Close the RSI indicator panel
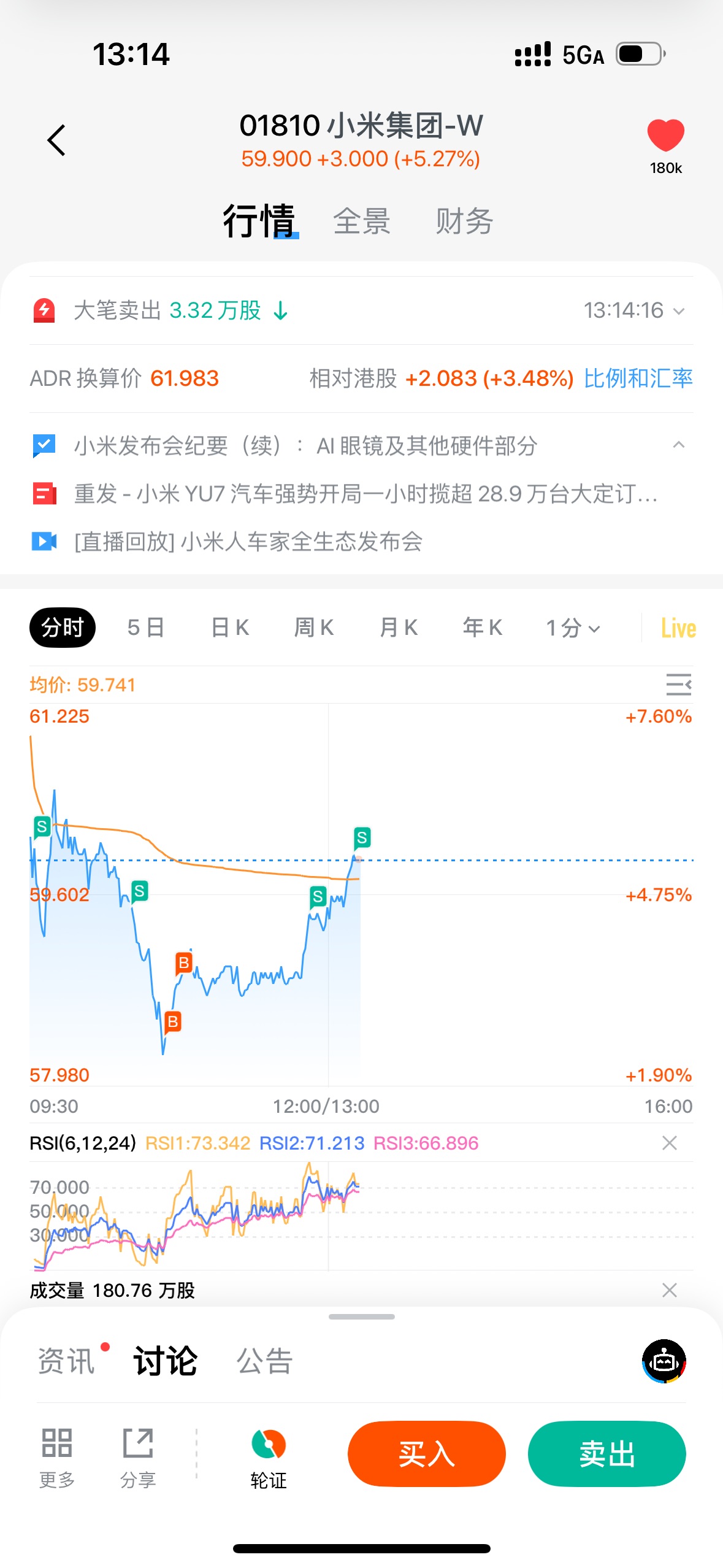 670,1143
